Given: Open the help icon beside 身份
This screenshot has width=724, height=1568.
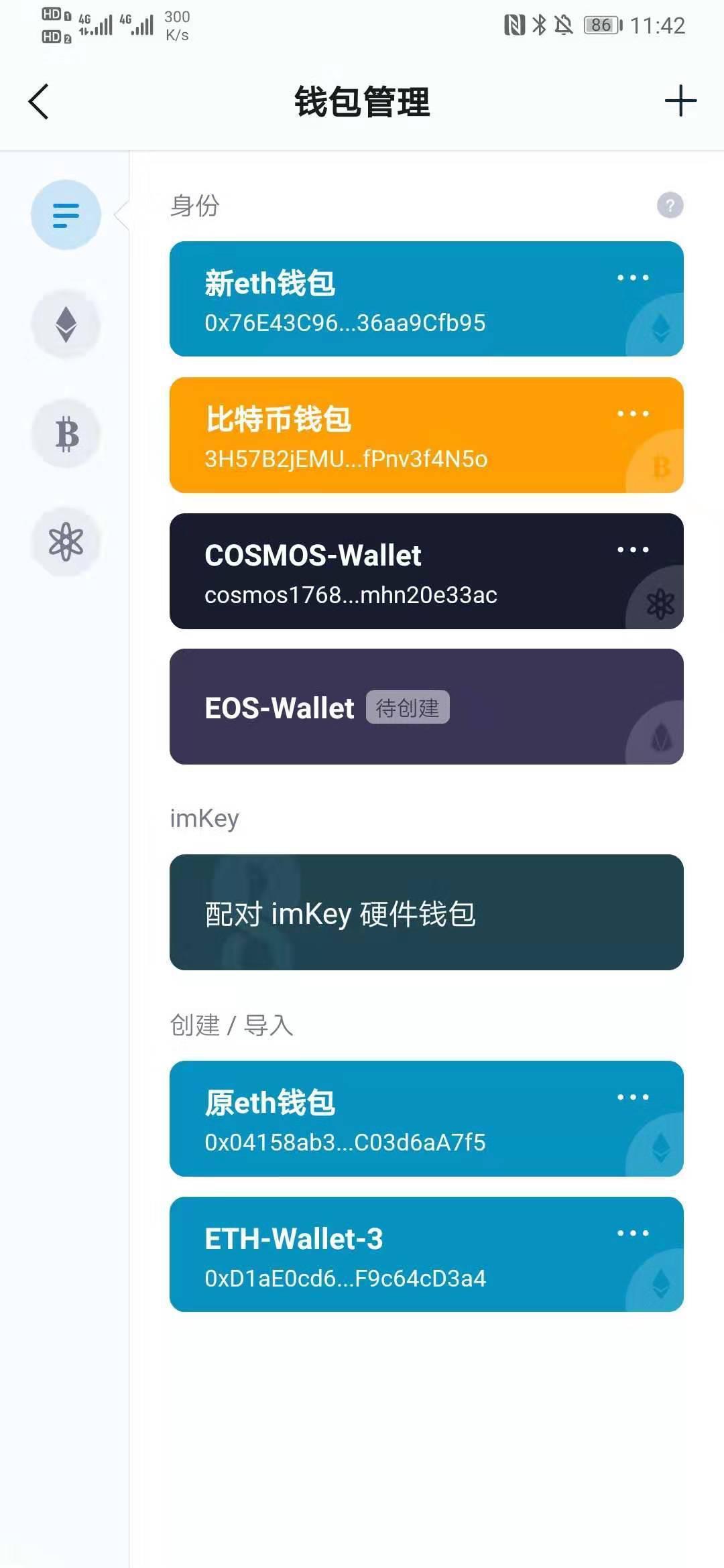Looking at the screenshot, I should coord(668,204).
